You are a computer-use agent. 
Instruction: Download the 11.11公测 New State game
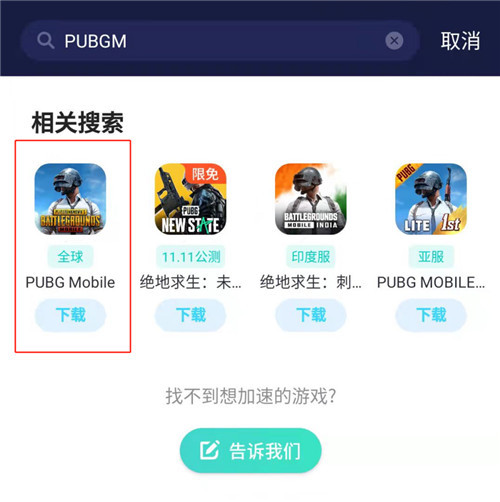191,315
